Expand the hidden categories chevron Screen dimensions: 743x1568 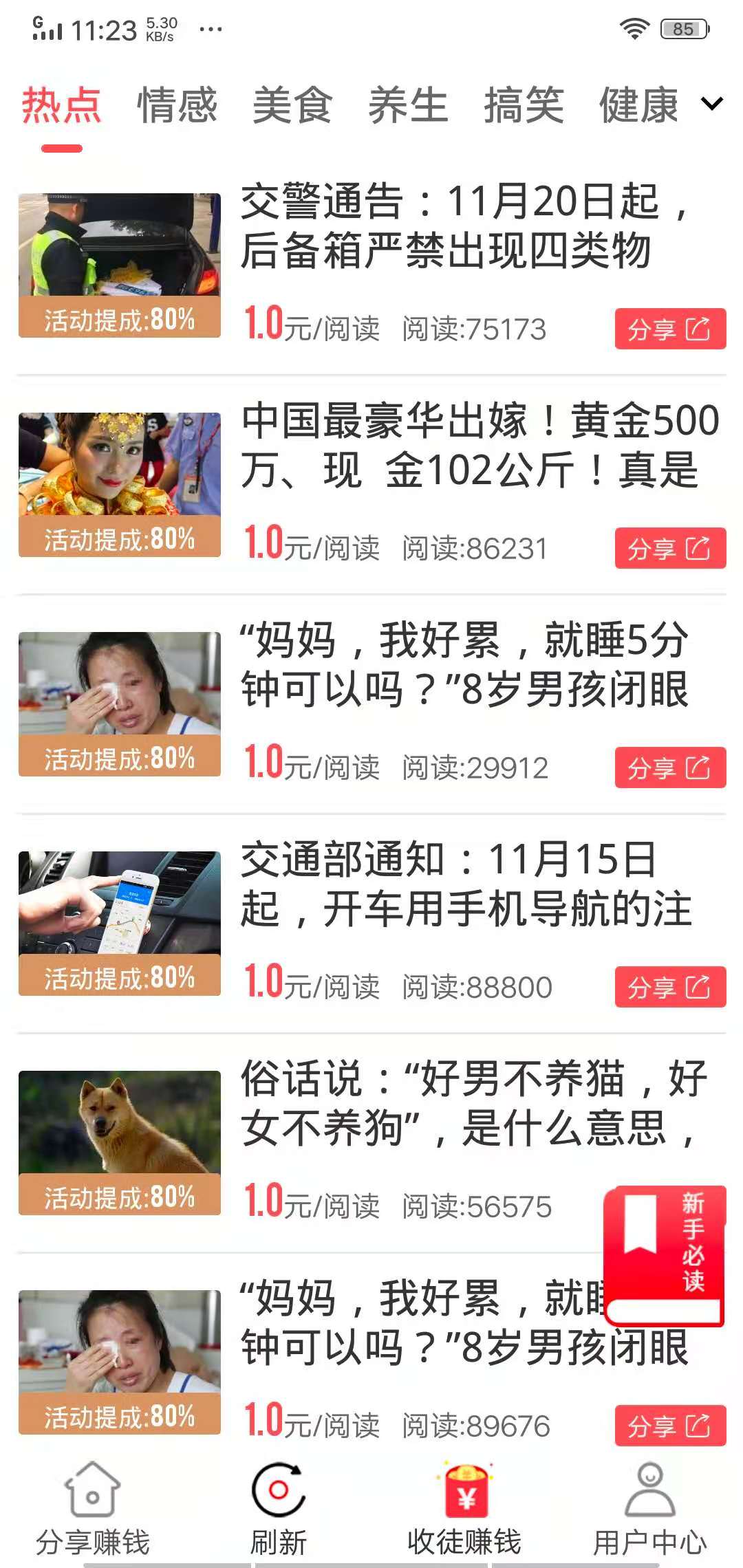[711, 105]
